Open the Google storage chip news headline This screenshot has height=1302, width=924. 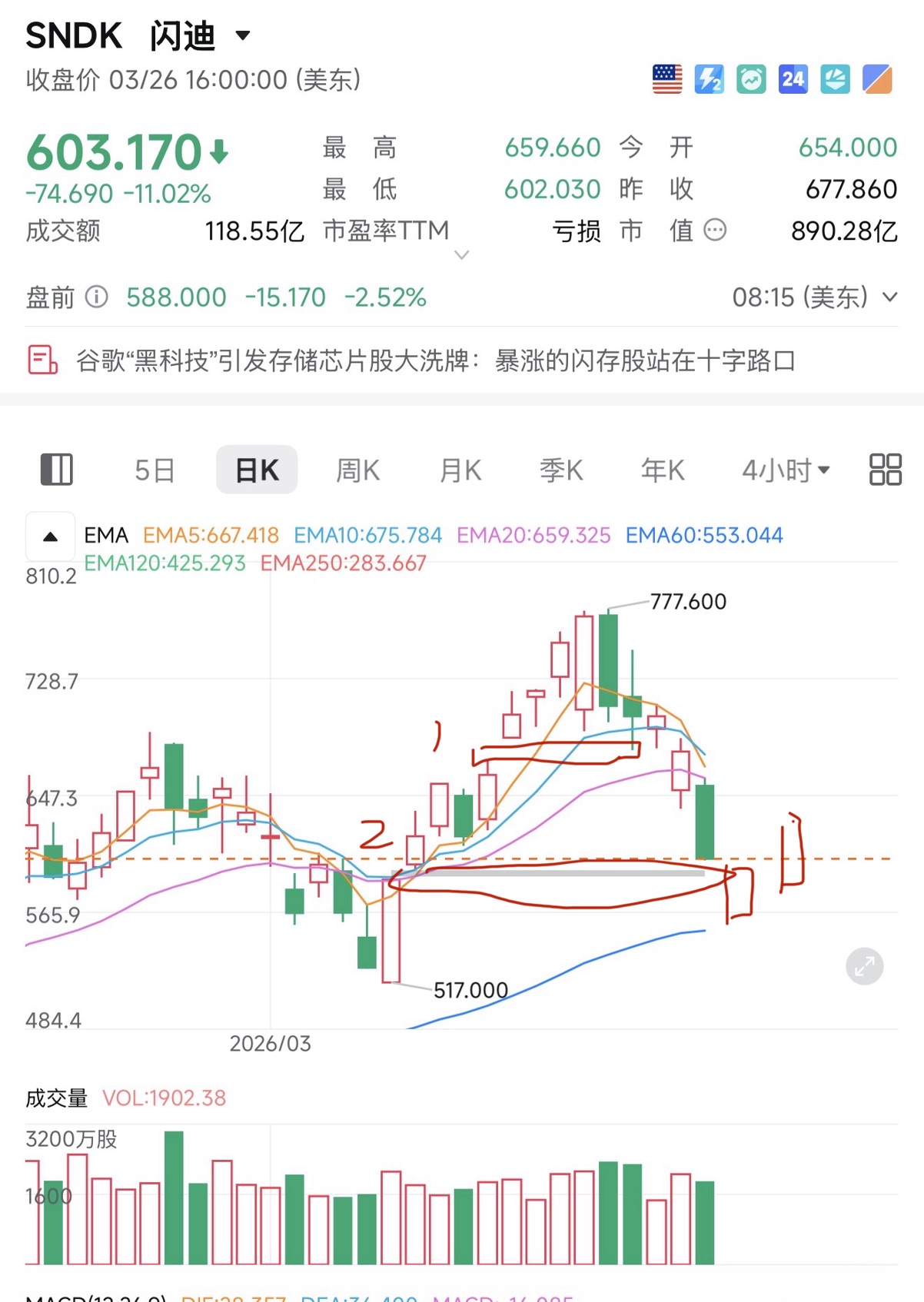(435, 360)
